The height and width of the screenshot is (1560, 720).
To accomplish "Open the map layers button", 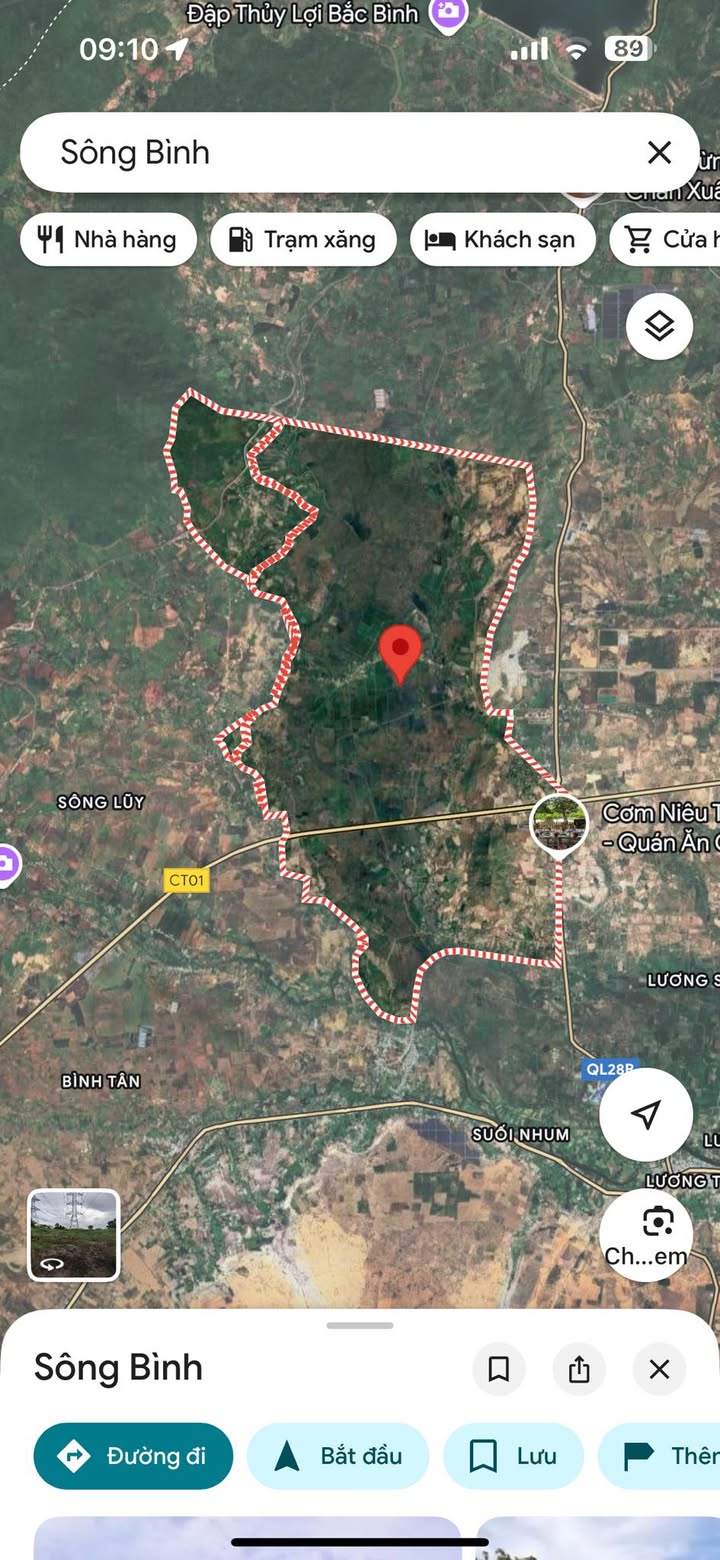I will tap(659, 326).
